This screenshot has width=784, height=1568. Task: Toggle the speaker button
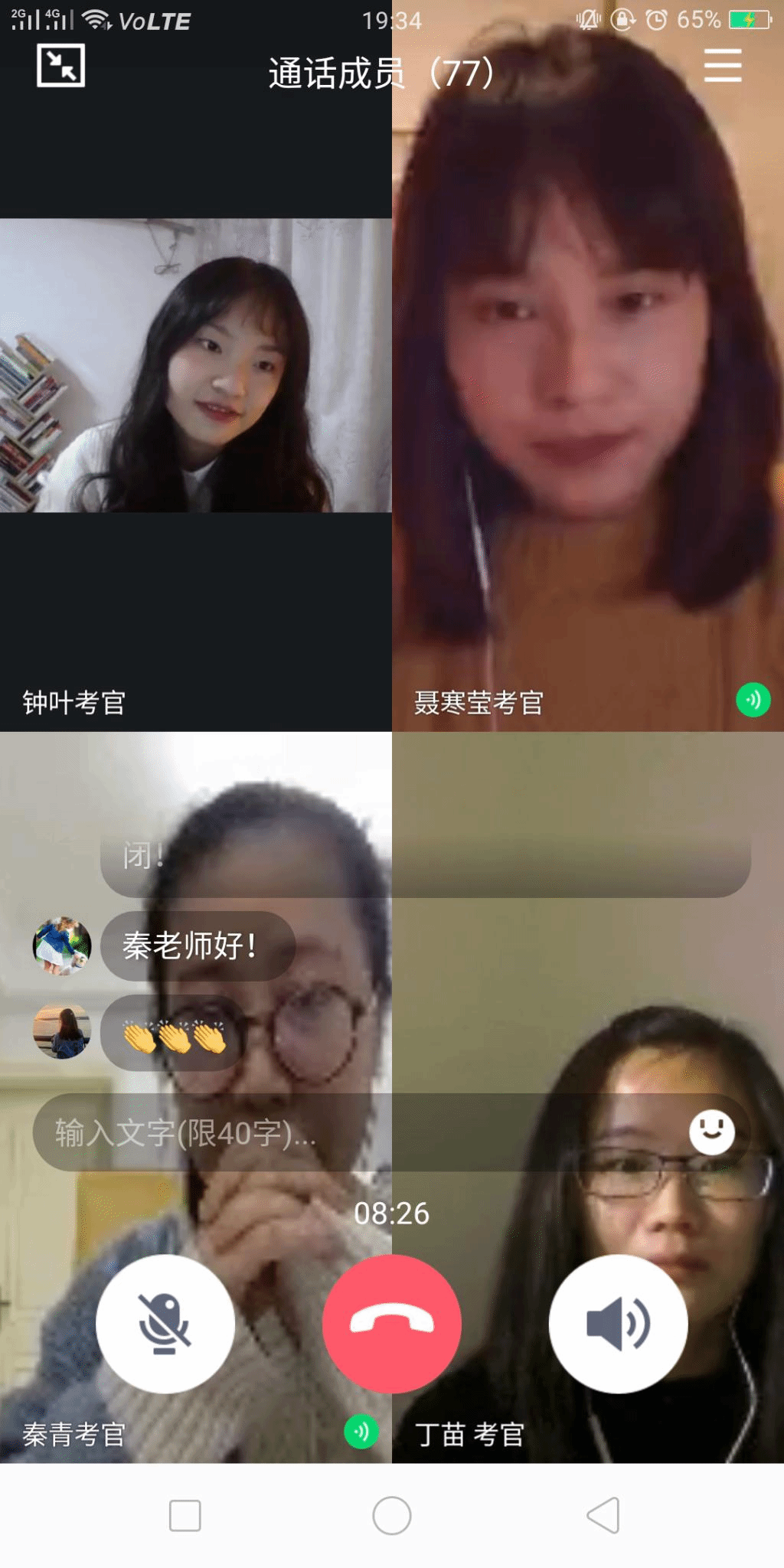click(x=618, y=1324)
